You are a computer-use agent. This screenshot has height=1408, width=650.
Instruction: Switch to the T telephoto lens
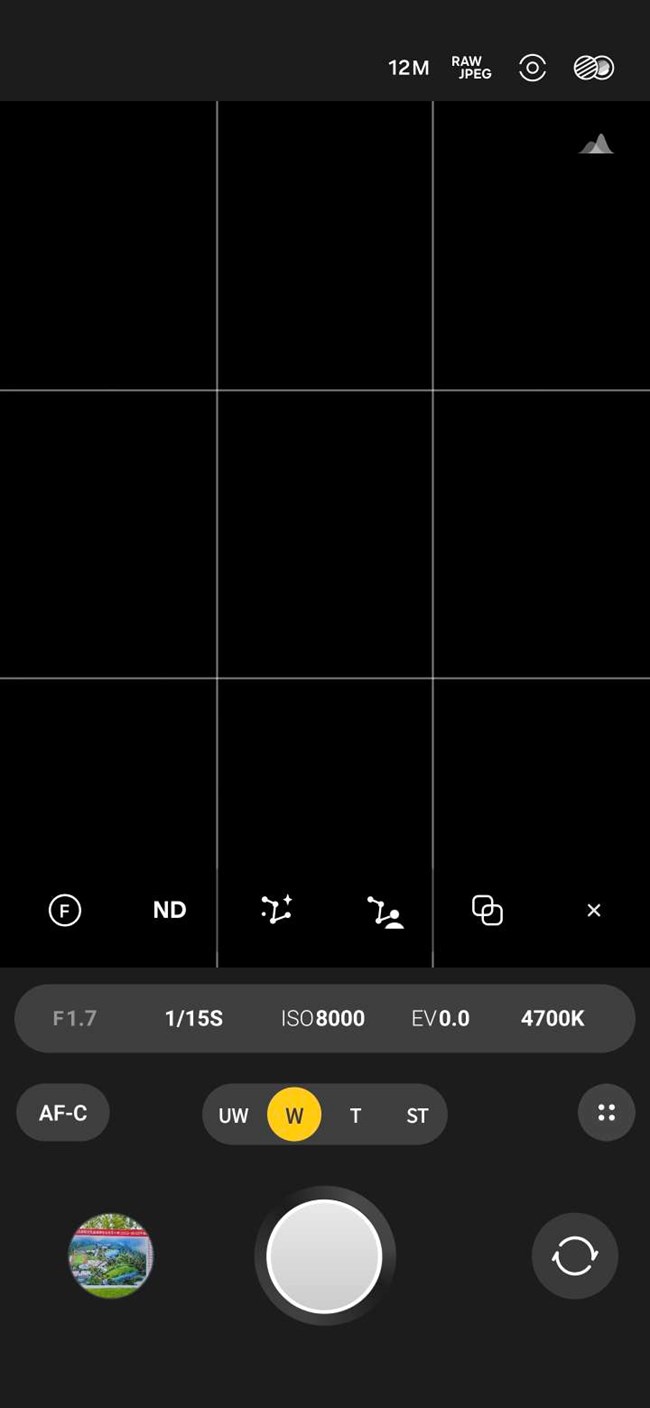pyautogui.click(x=355, y=1115)
